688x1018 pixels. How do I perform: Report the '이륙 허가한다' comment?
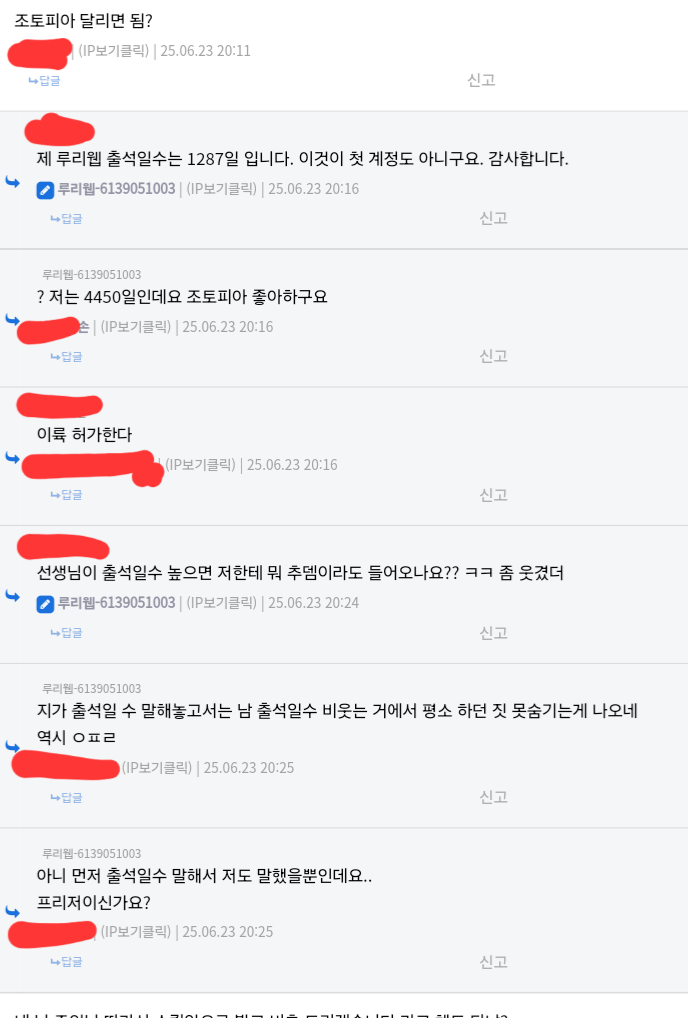(493, 495)
